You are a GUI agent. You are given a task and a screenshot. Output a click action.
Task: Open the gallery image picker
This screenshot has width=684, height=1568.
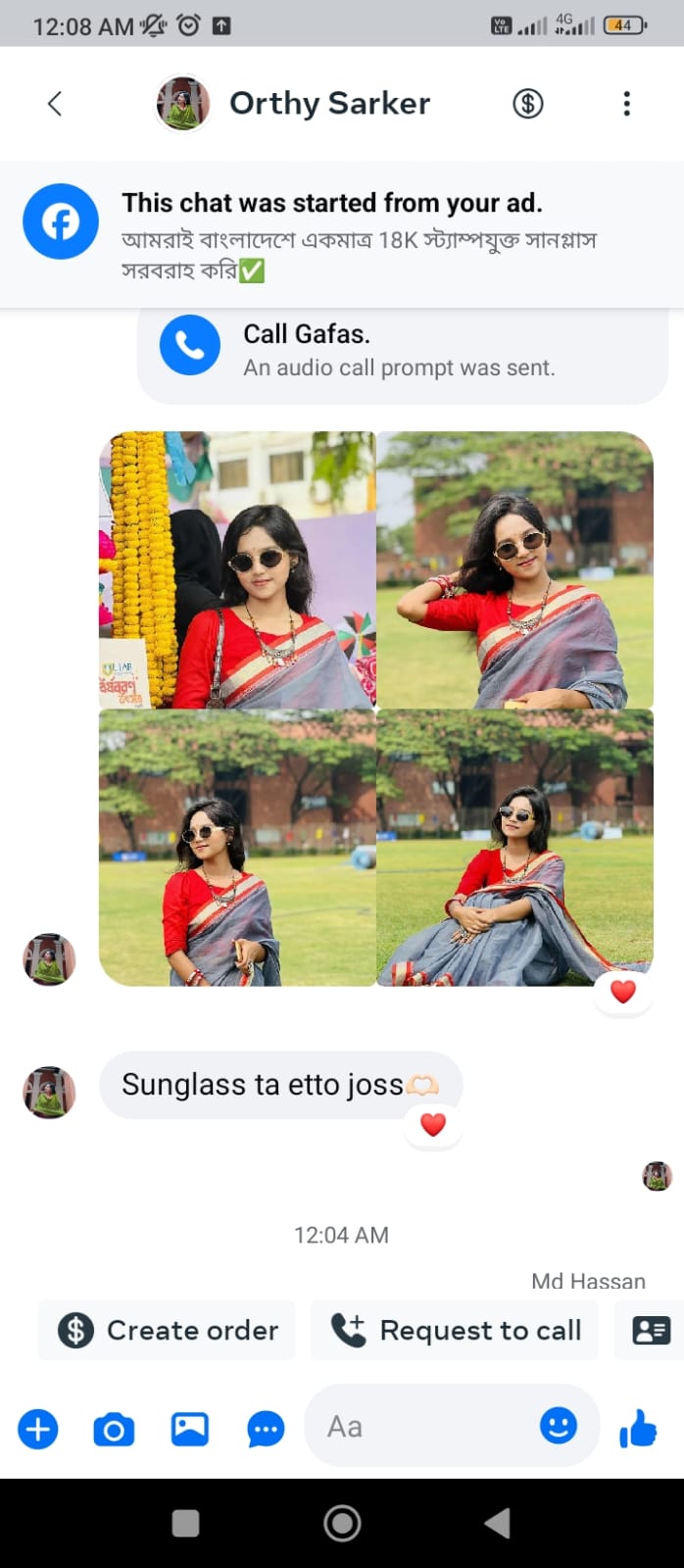coord(189,1429)
